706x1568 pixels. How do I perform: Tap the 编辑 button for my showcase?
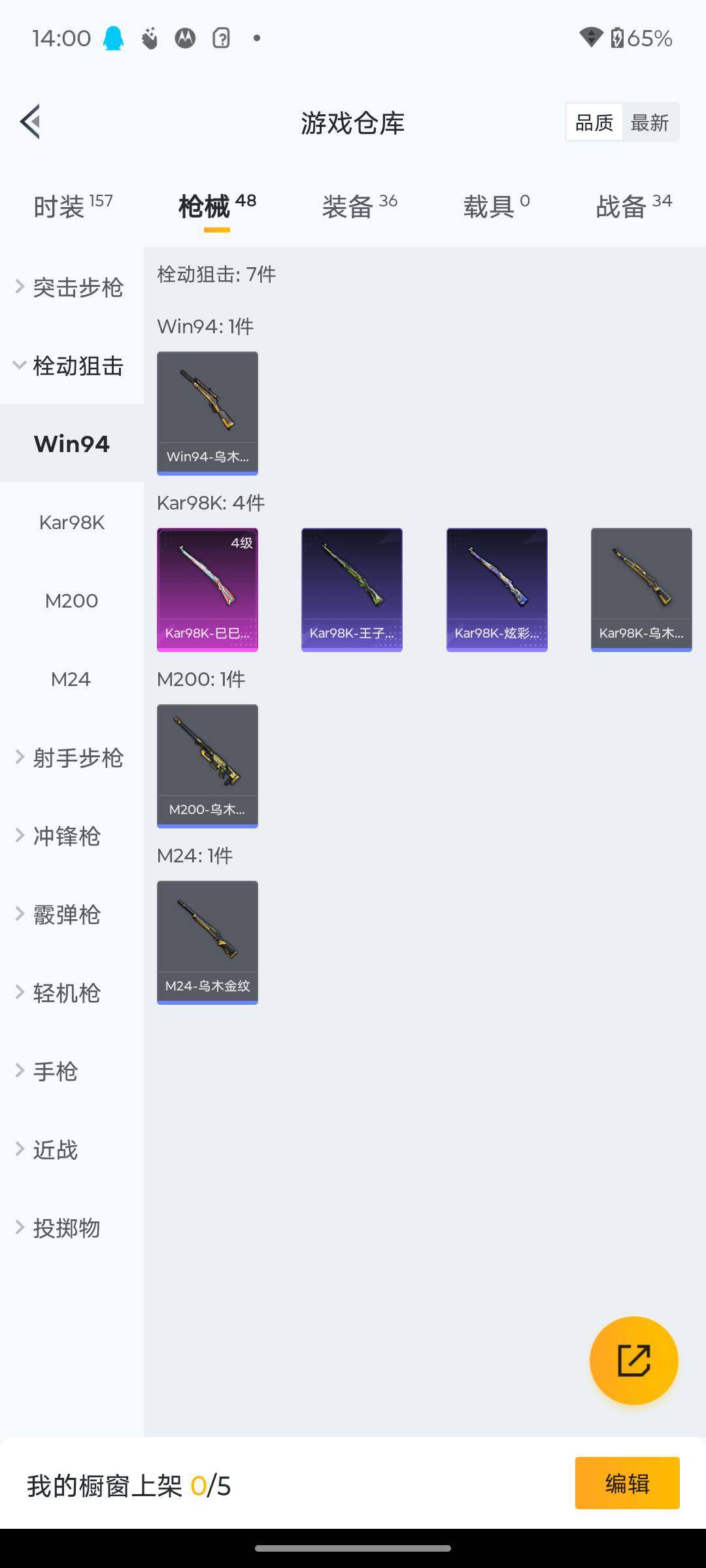[627, 1483]
